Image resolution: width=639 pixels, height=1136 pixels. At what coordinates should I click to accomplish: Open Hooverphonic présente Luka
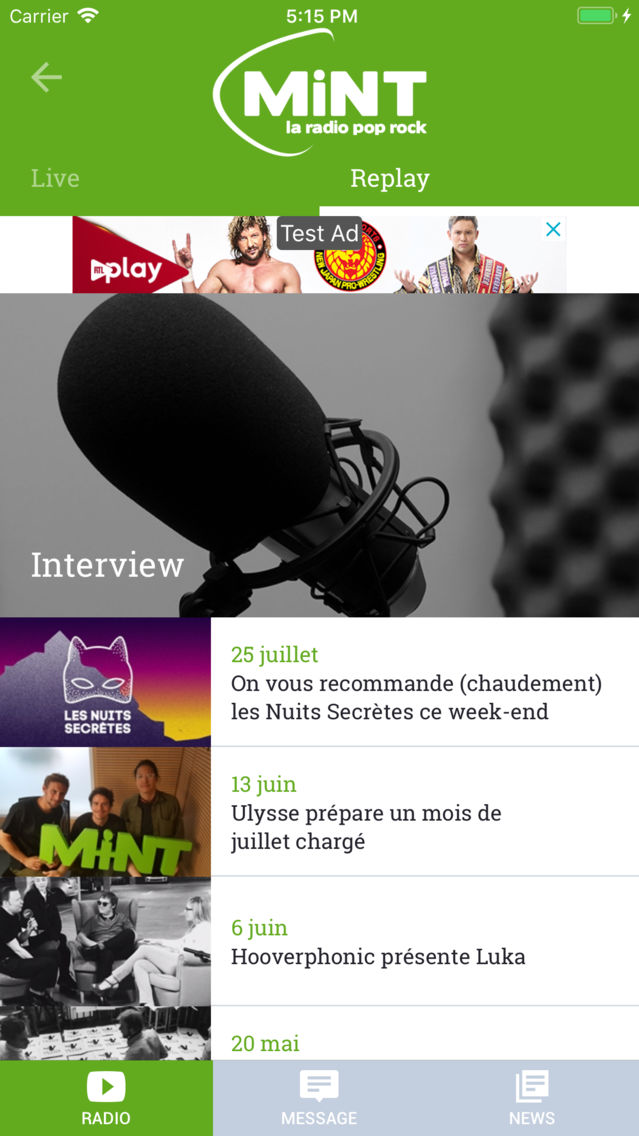pyautogui.click(x=320, y=941)
